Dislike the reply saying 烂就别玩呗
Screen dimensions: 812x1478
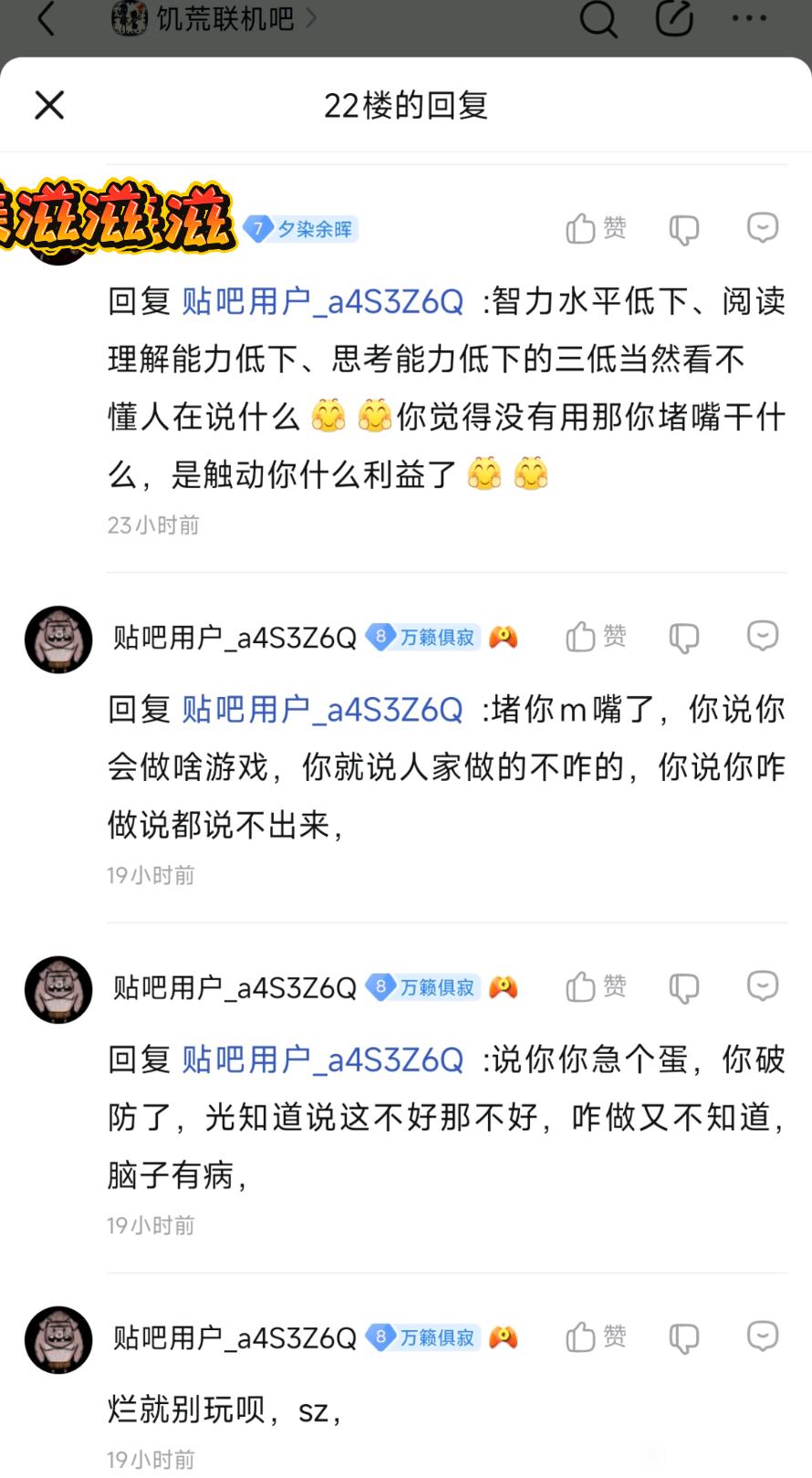[683, 1337]
